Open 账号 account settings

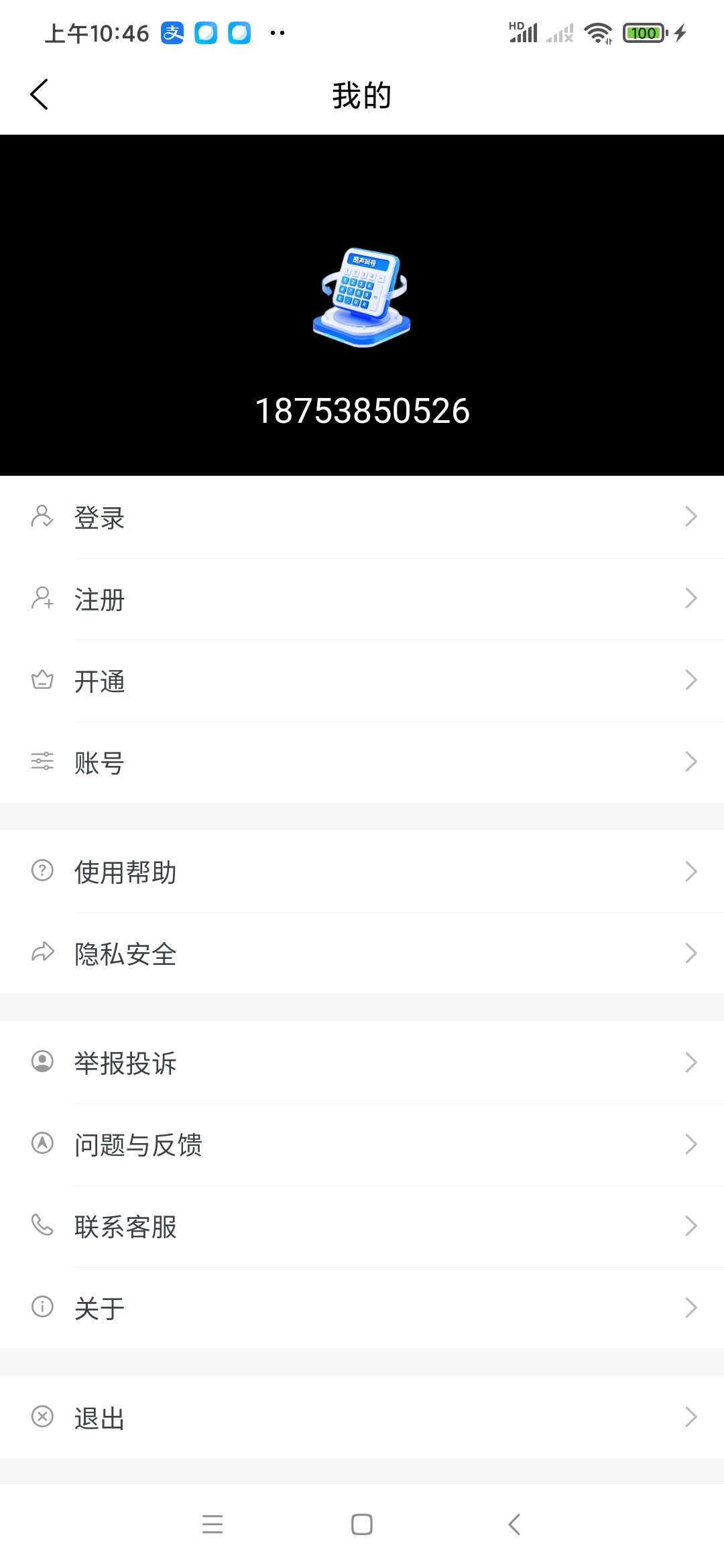[362, 763]
